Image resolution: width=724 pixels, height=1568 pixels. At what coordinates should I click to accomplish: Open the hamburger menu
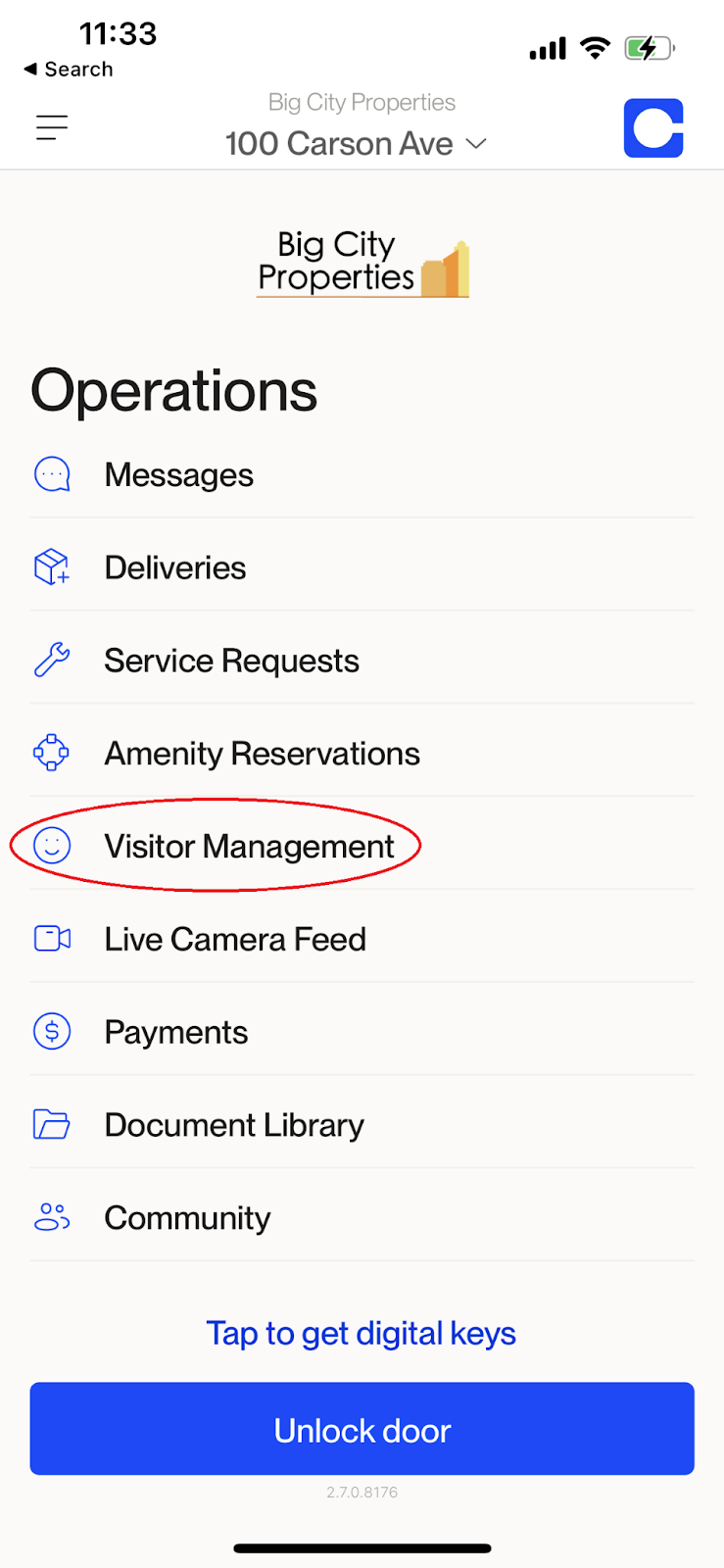click(52, 127)
